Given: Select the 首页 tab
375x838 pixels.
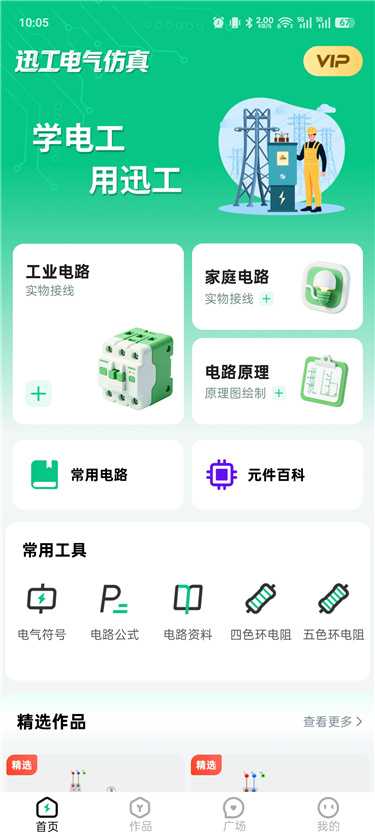Looking at the screenshot, I should (x=47, y=814).
